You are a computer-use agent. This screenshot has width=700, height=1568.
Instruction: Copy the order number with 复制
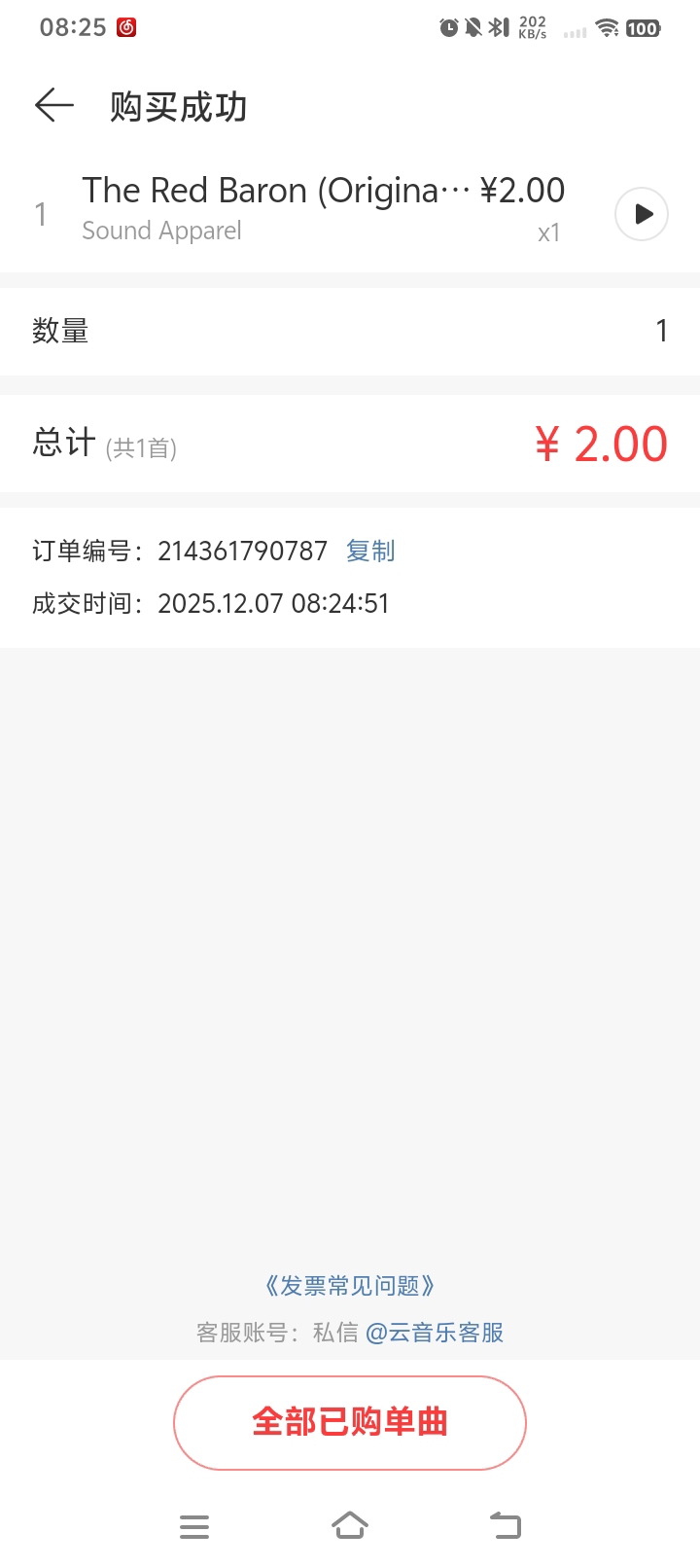pyautogui.click(x=370, y=551)
